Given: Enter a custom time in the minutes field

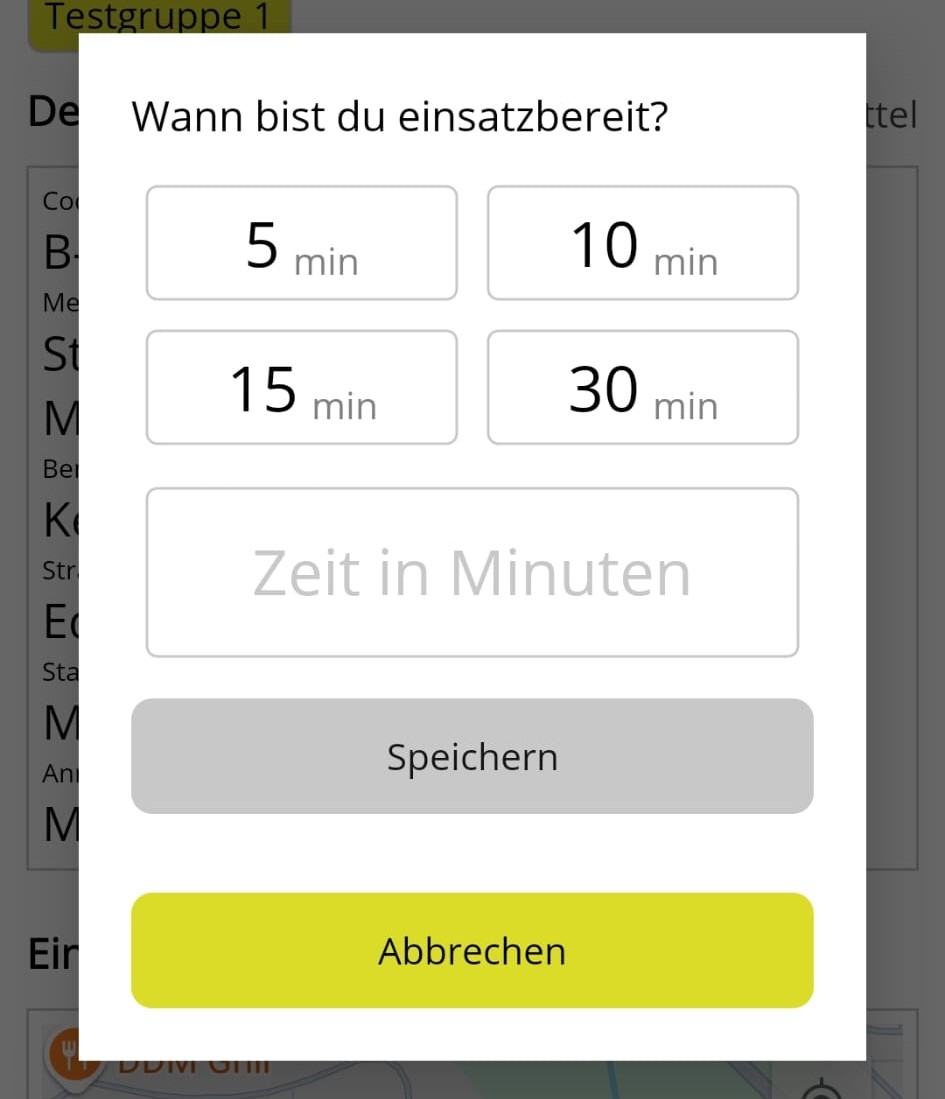Looking at the screenshot, I should tap(471, 572).
